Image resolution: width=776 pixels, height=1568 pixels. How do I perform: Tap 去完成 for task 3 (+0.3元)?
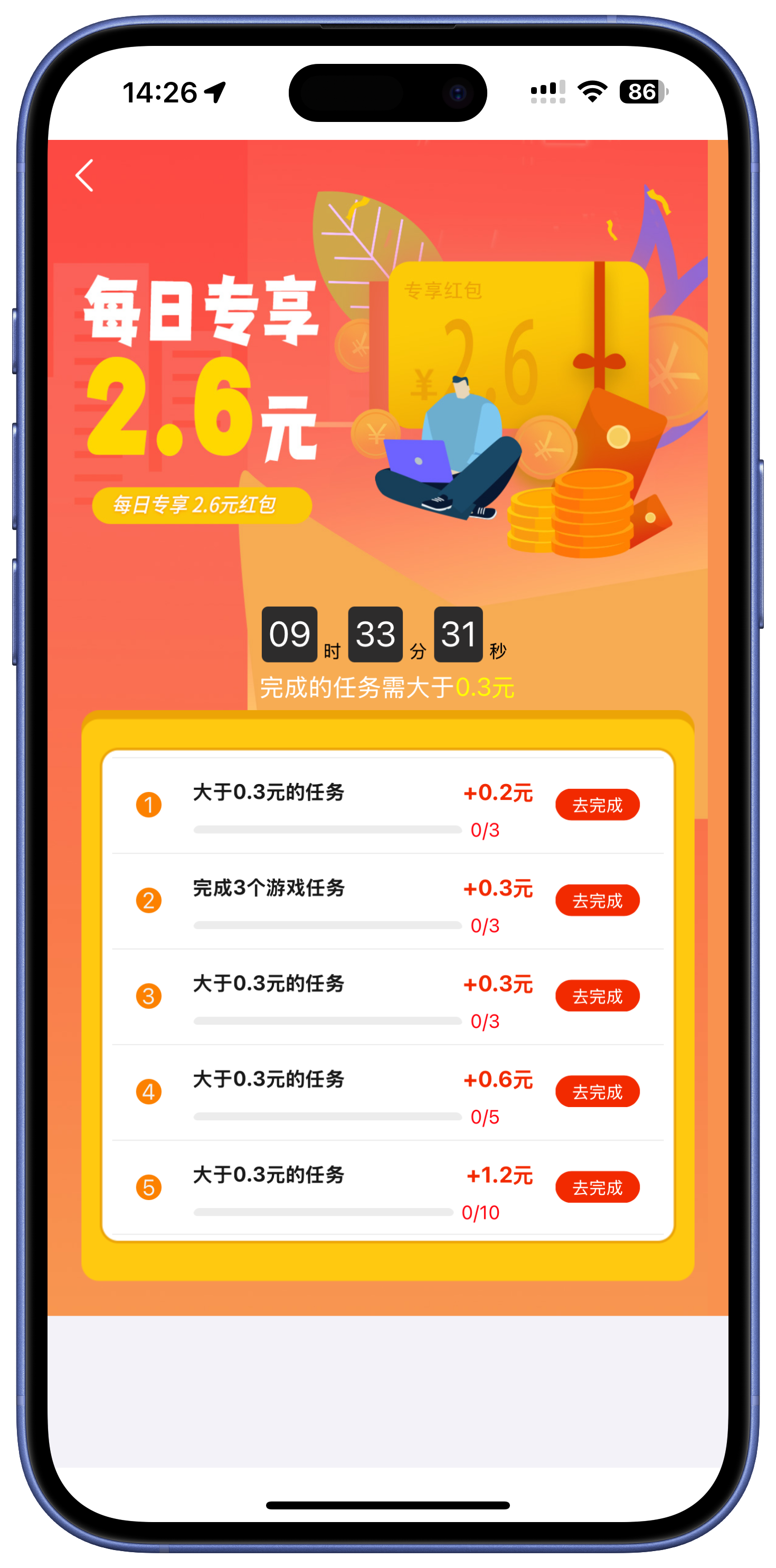pos(597,996)
